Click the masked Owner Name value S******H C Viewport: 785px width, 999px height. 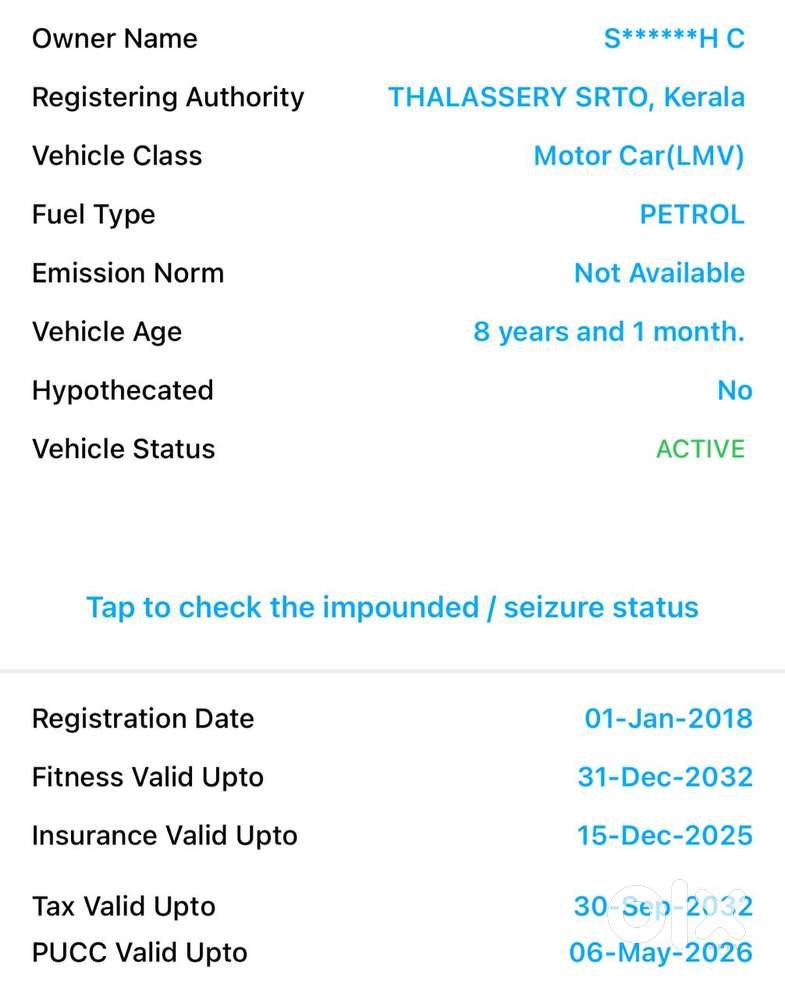point(675,38)
